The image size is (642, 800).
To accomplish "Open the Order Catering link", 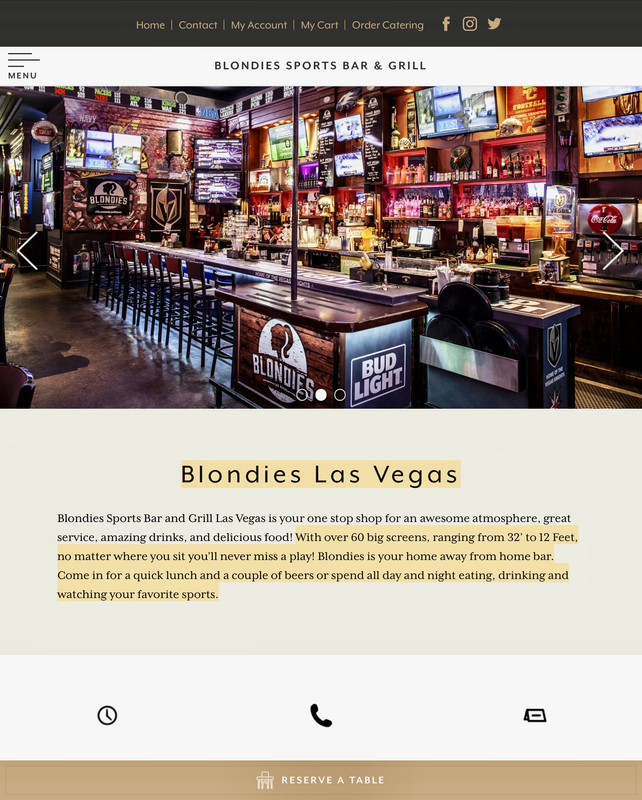I will tap(388, 25).
